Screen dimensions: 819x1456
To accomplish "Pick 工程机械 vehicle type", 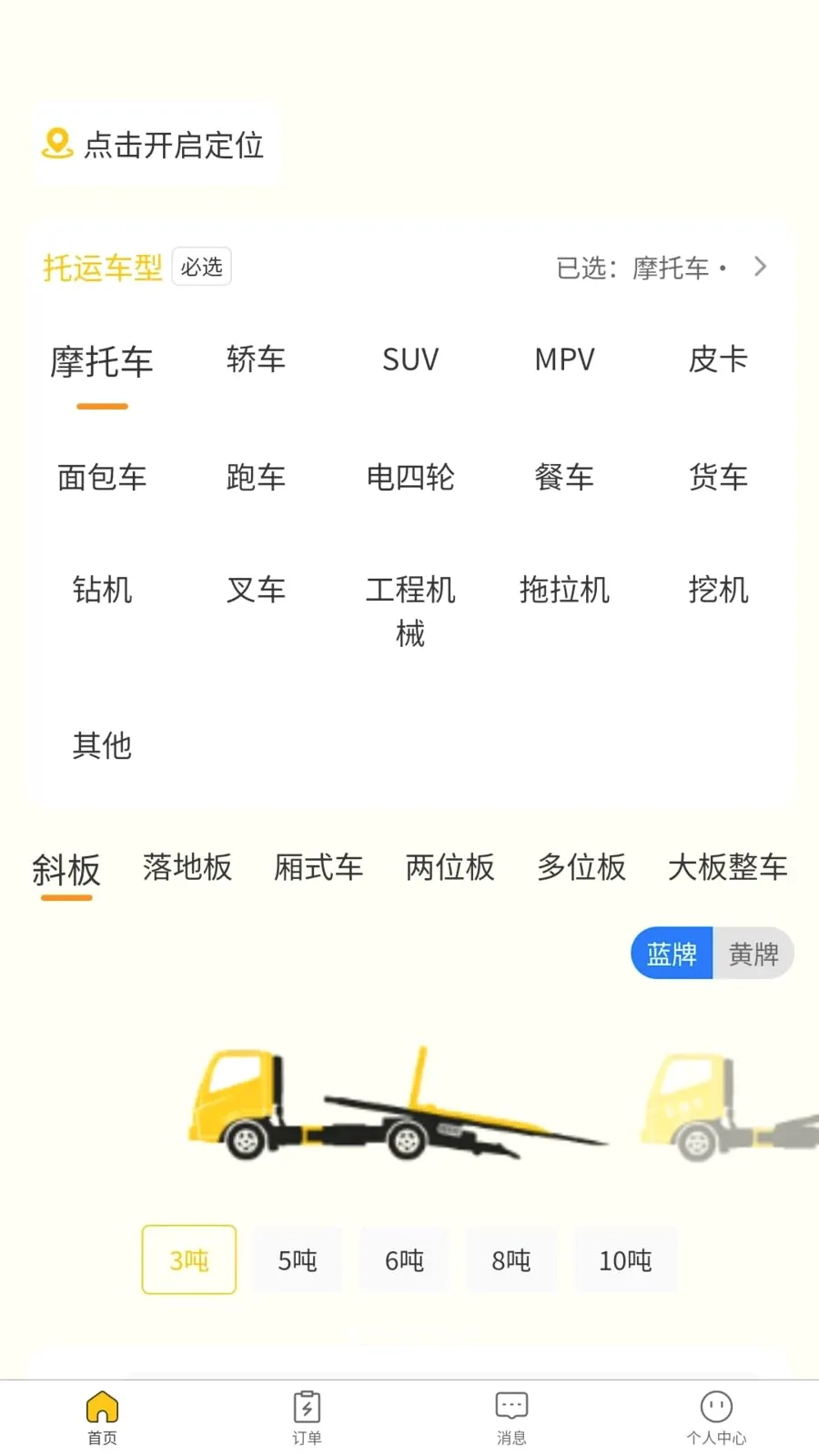I will point(410,611).
